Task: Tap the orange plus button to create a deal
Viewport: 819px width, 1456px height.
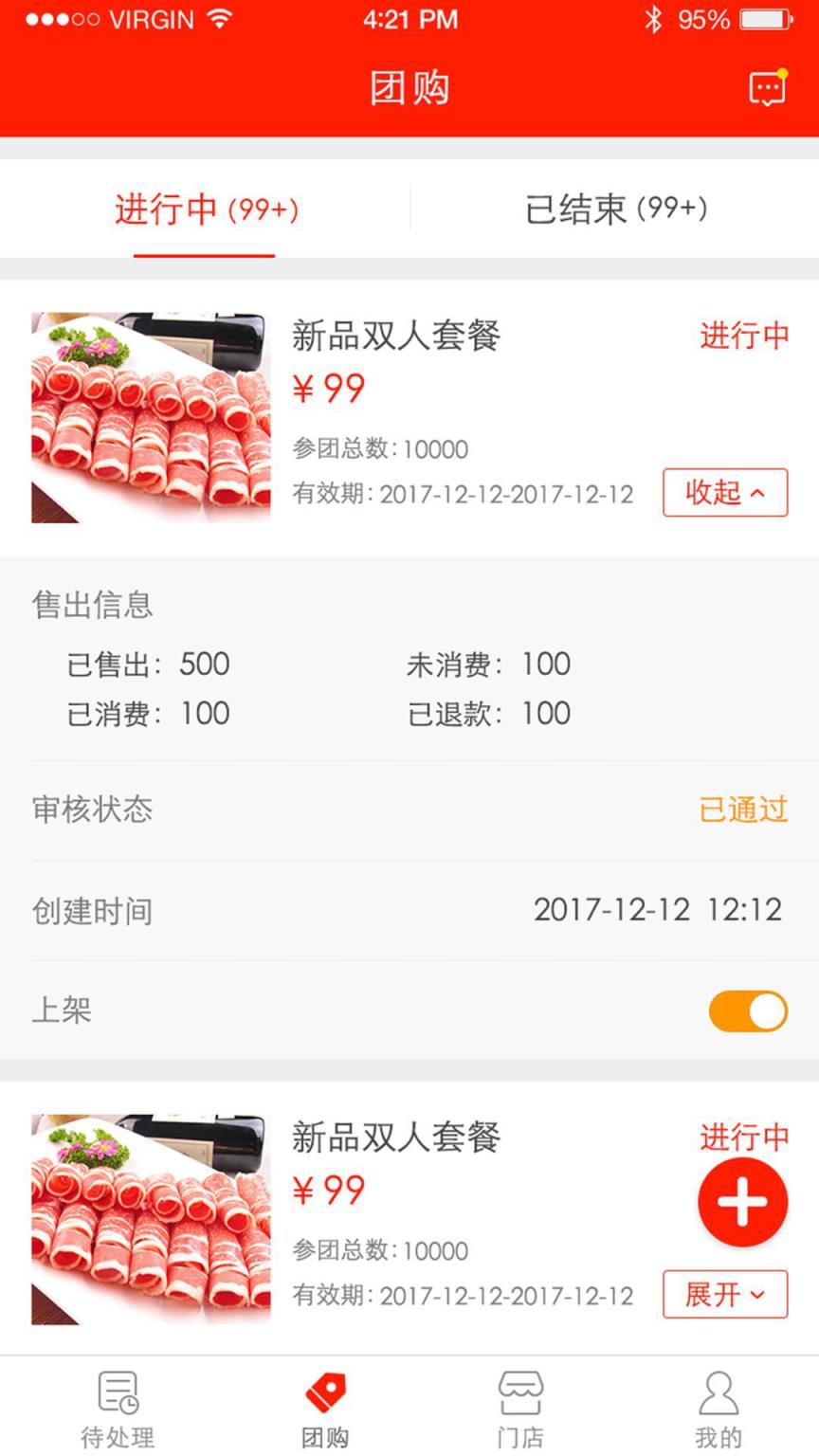Action: coord(741,1201)
